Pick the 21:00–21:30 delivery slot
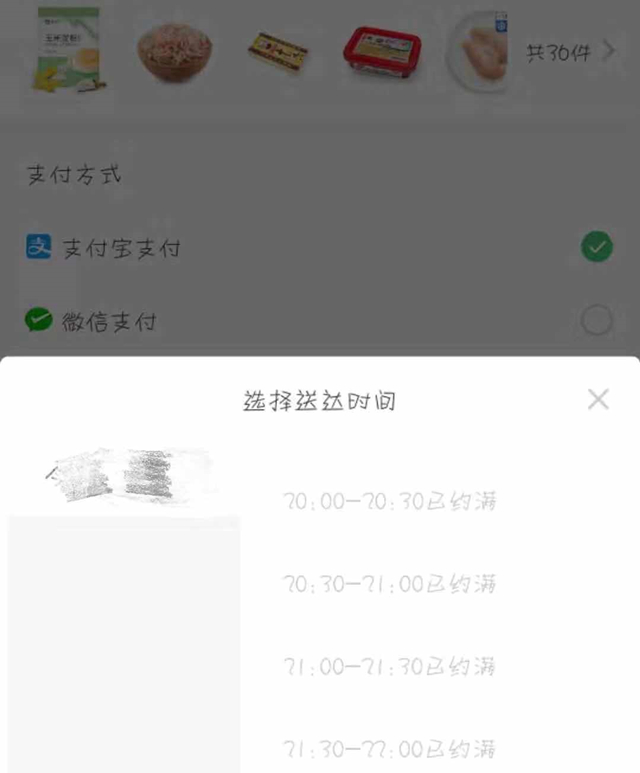The width and height of the screenshot is (640, 773). [389, 666]
